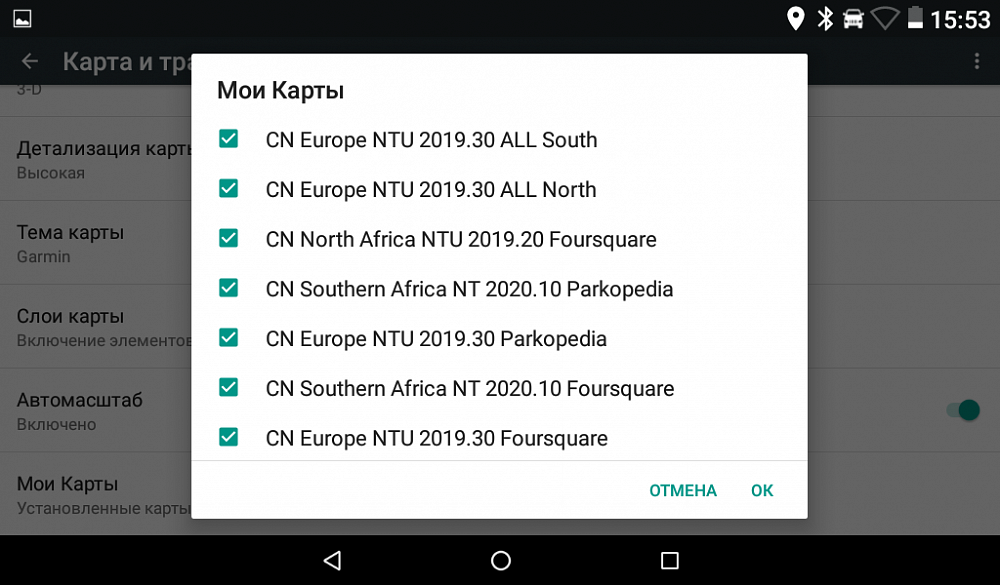
Task: Uncheck CN Europe NTU 2019.30 ALL North
Action: click(229, 189)
